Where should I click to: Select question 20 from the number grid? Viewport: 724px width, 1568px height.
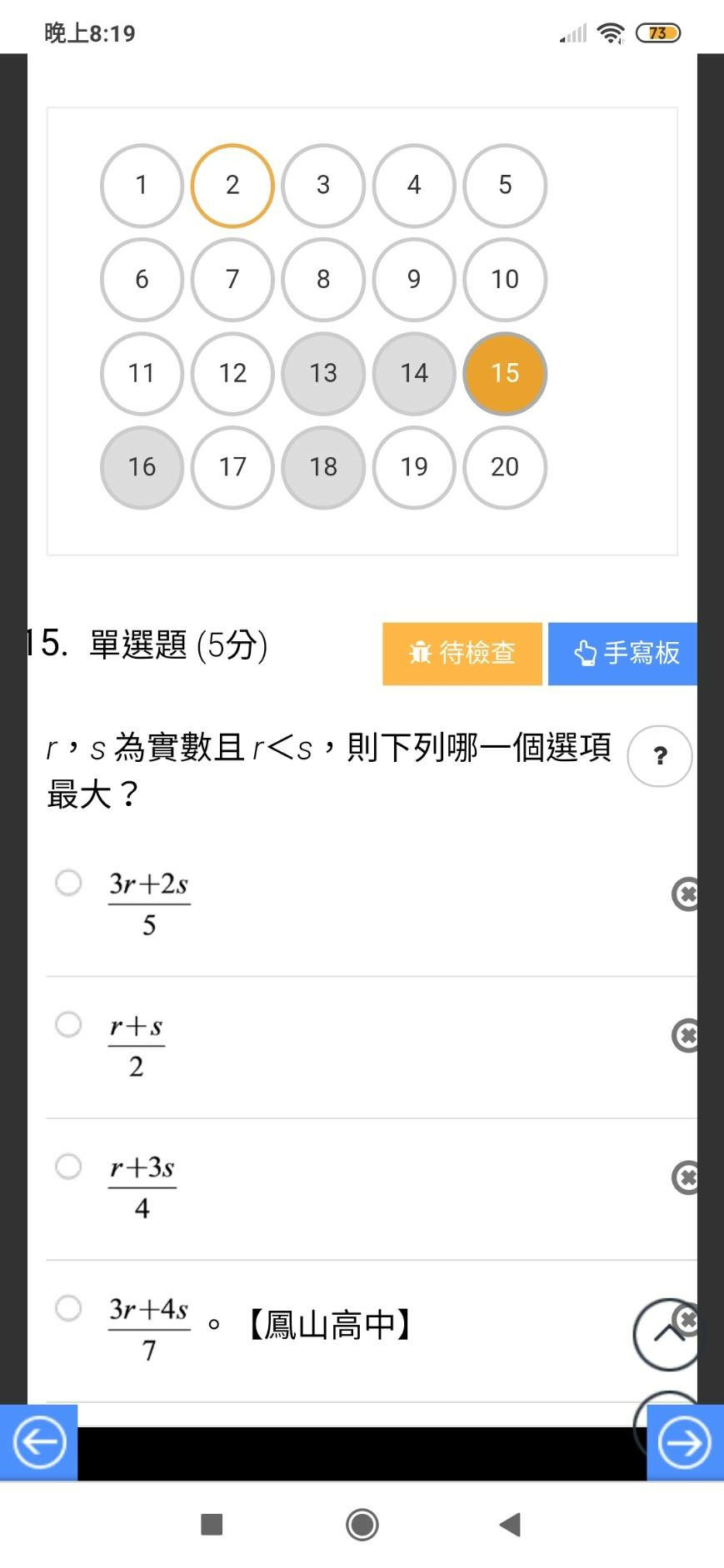[505, 467]
